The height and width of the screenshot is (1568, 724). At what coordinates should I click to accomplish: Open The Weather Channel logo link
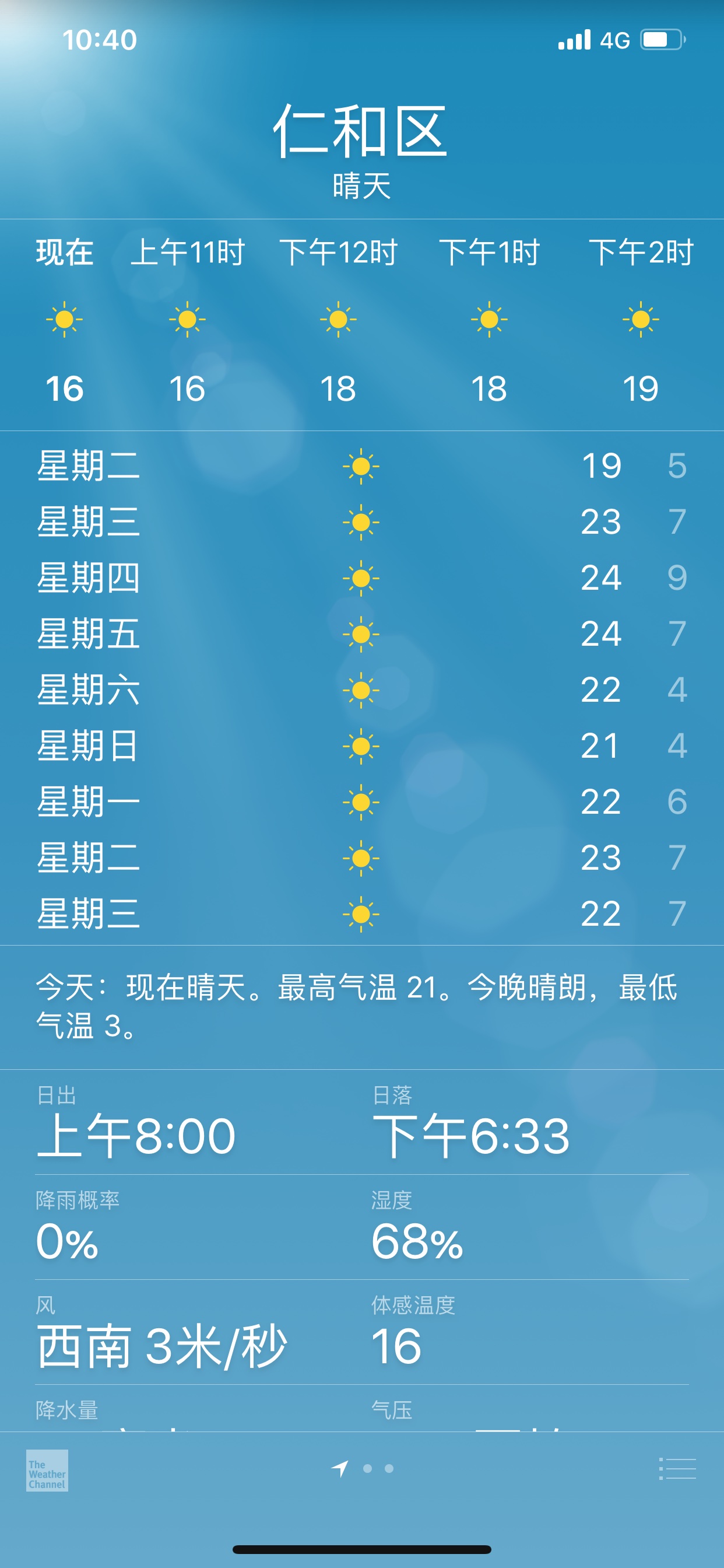tap(47, 1471)
